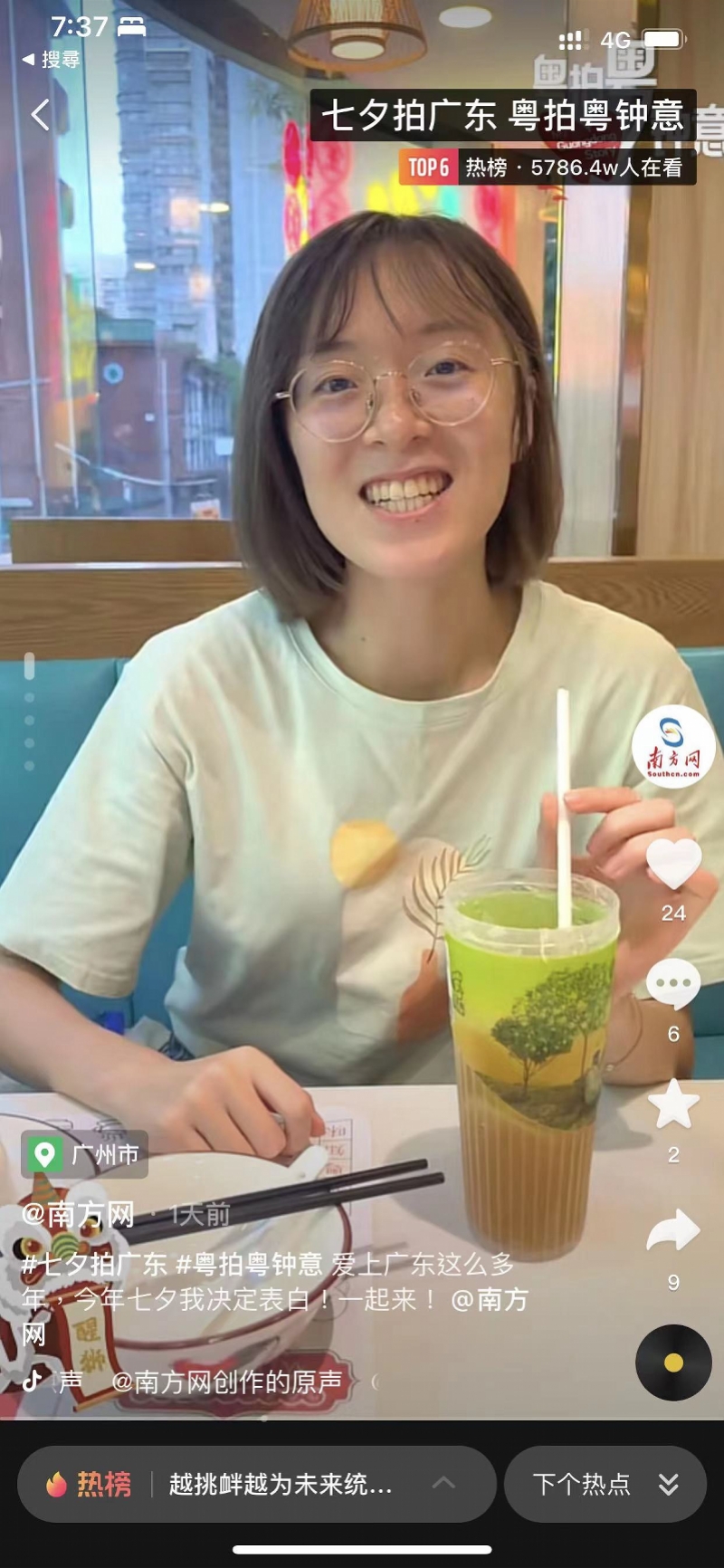The height and width of the screenshot is (1568, 724).
Task: Like this video with the heart icon
Action: tap(673, 863)
